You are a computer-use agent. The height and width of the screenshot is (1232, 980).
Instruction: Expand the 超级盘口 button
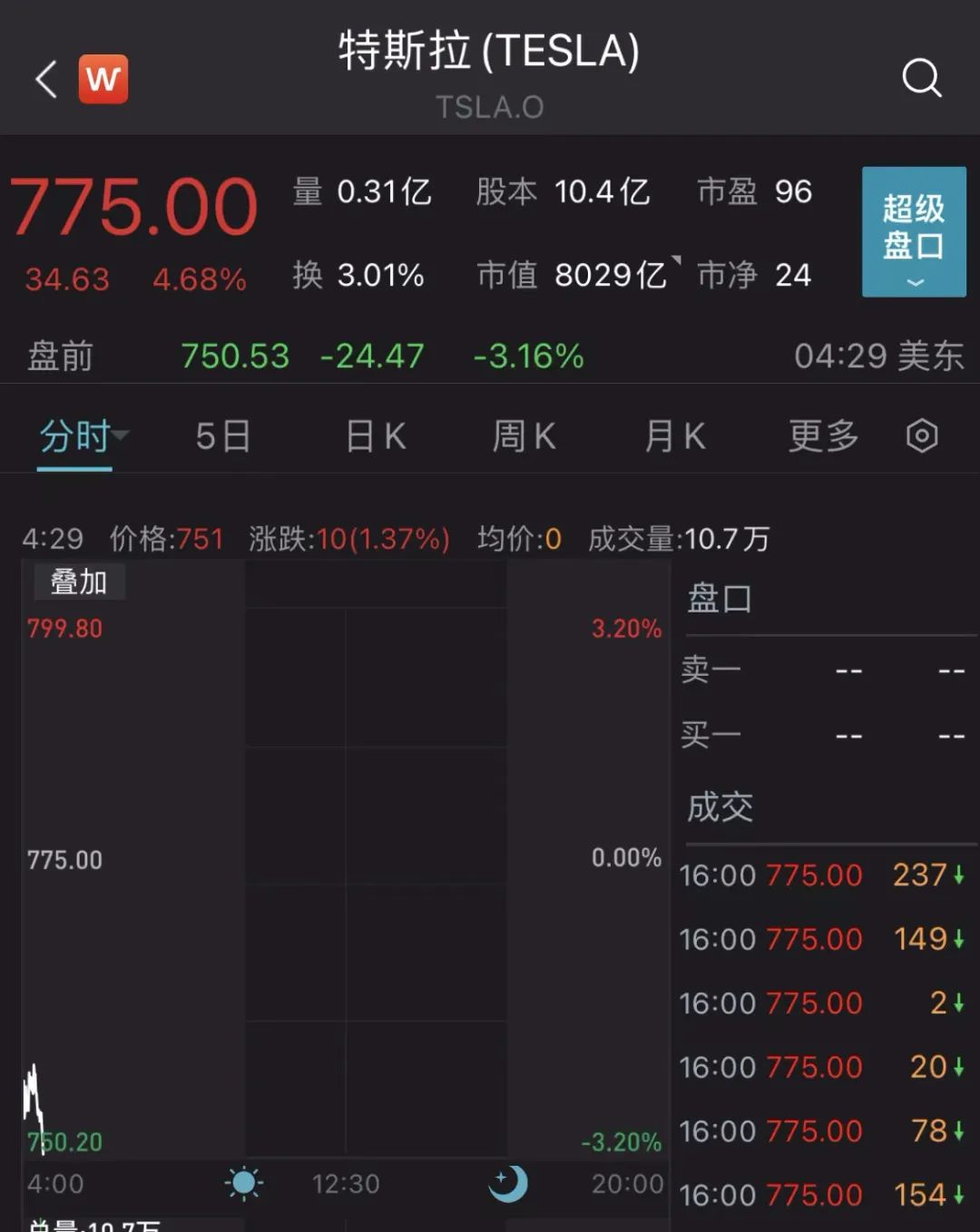pos(914,232)
